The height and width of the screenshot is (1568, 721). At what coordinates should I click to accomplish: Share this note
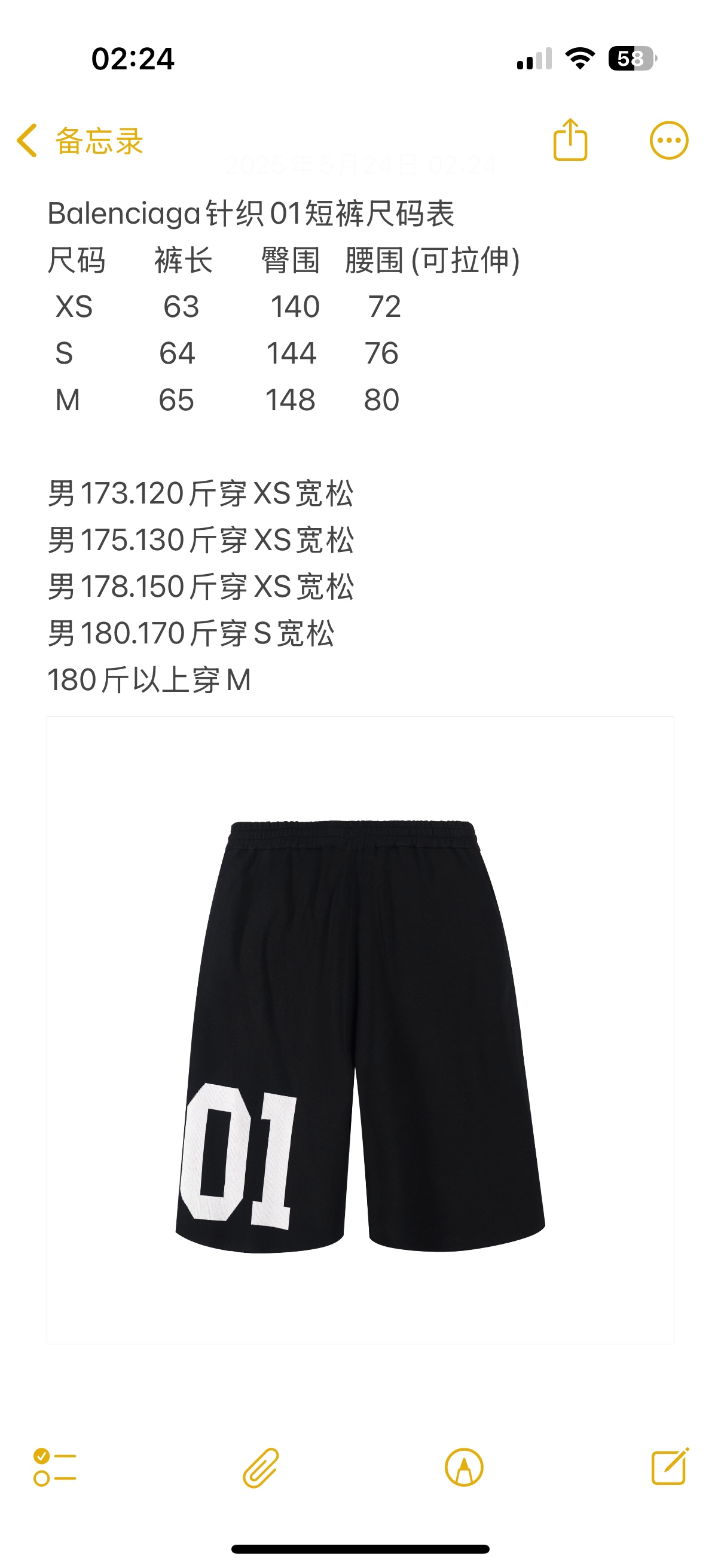point(570,141)
